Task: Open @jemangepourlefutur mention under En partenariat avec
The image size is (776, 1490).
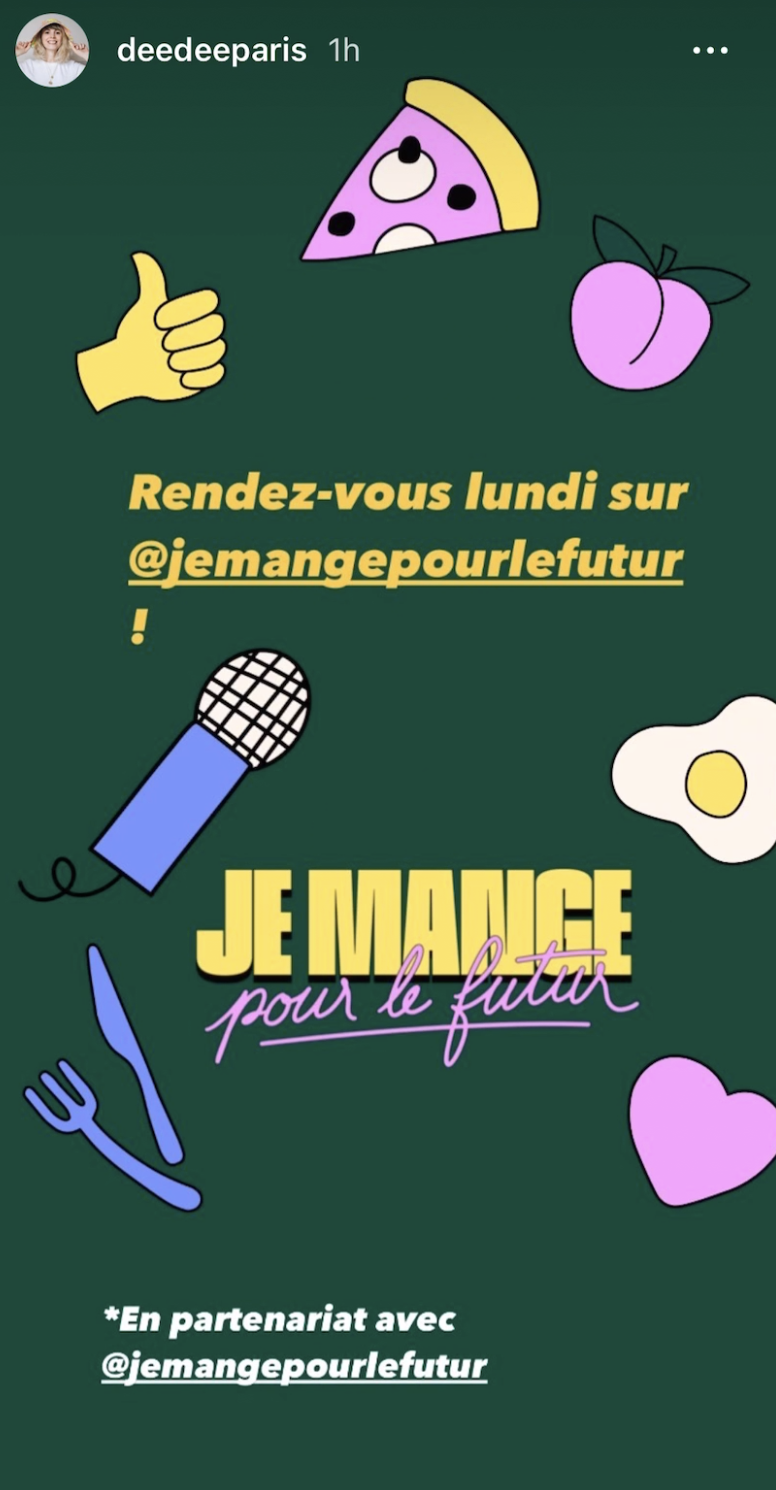Action: tap(294, 1366)
